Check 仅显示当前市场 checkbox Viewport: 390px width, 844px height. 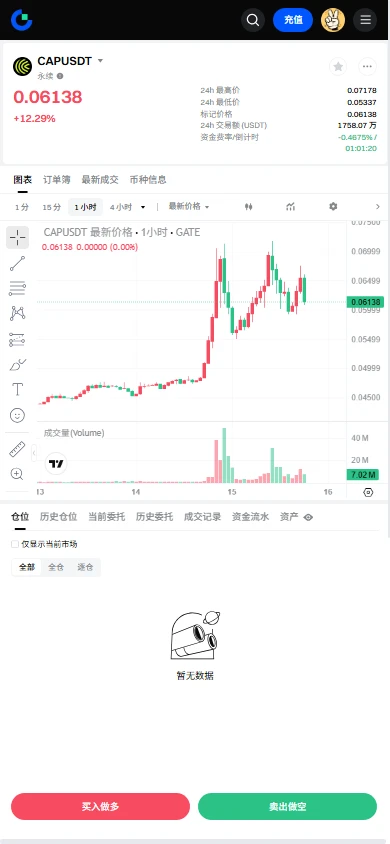pyautogui.click(x=15, y=544)
